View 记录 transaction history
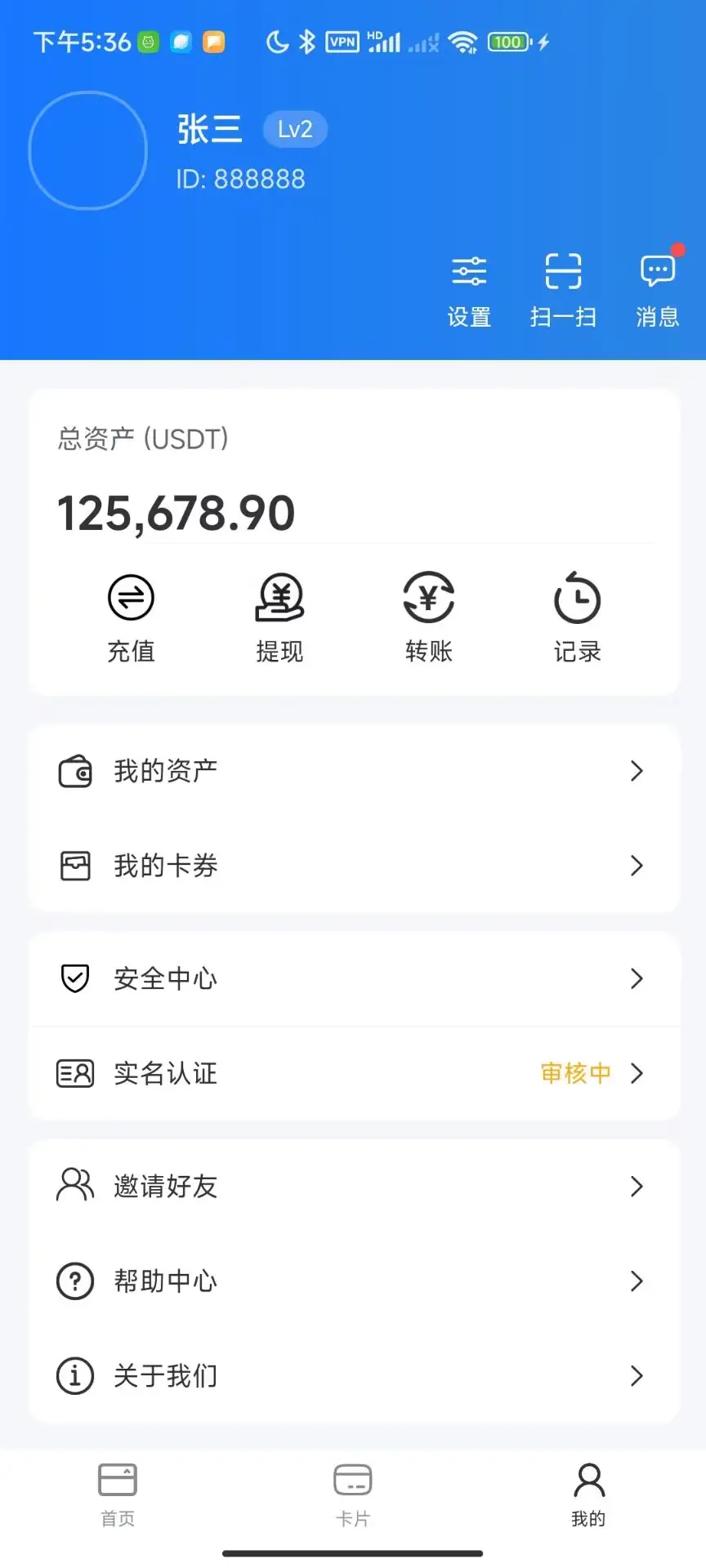This screenshot has width=706, height=1568. [577, 617]
